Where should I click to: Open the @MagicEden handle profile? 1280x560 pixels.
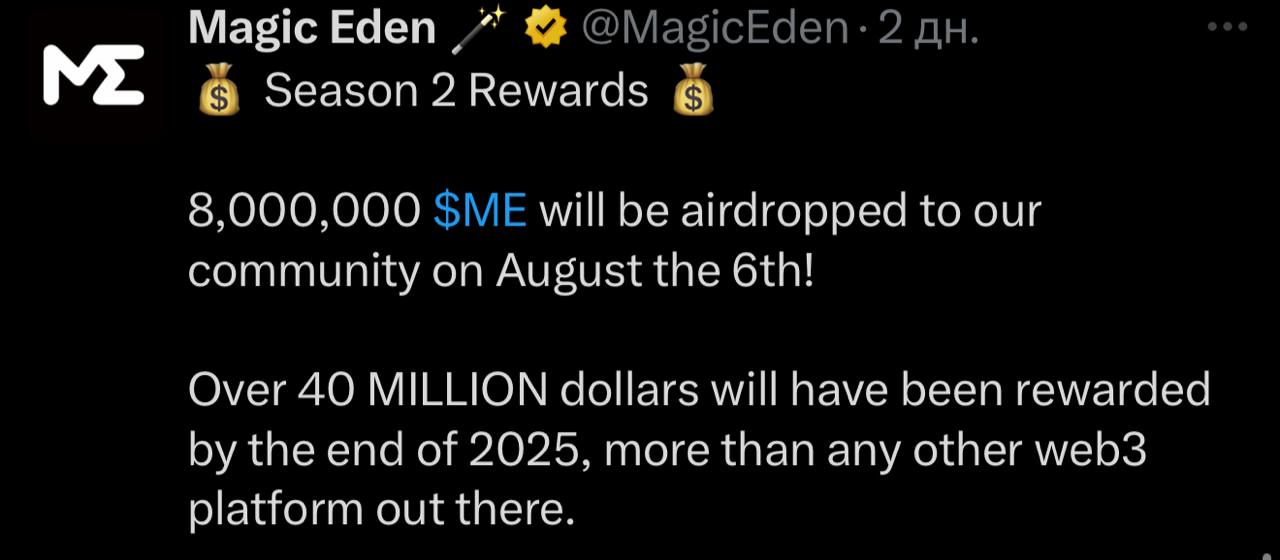[x=714, y=29]
